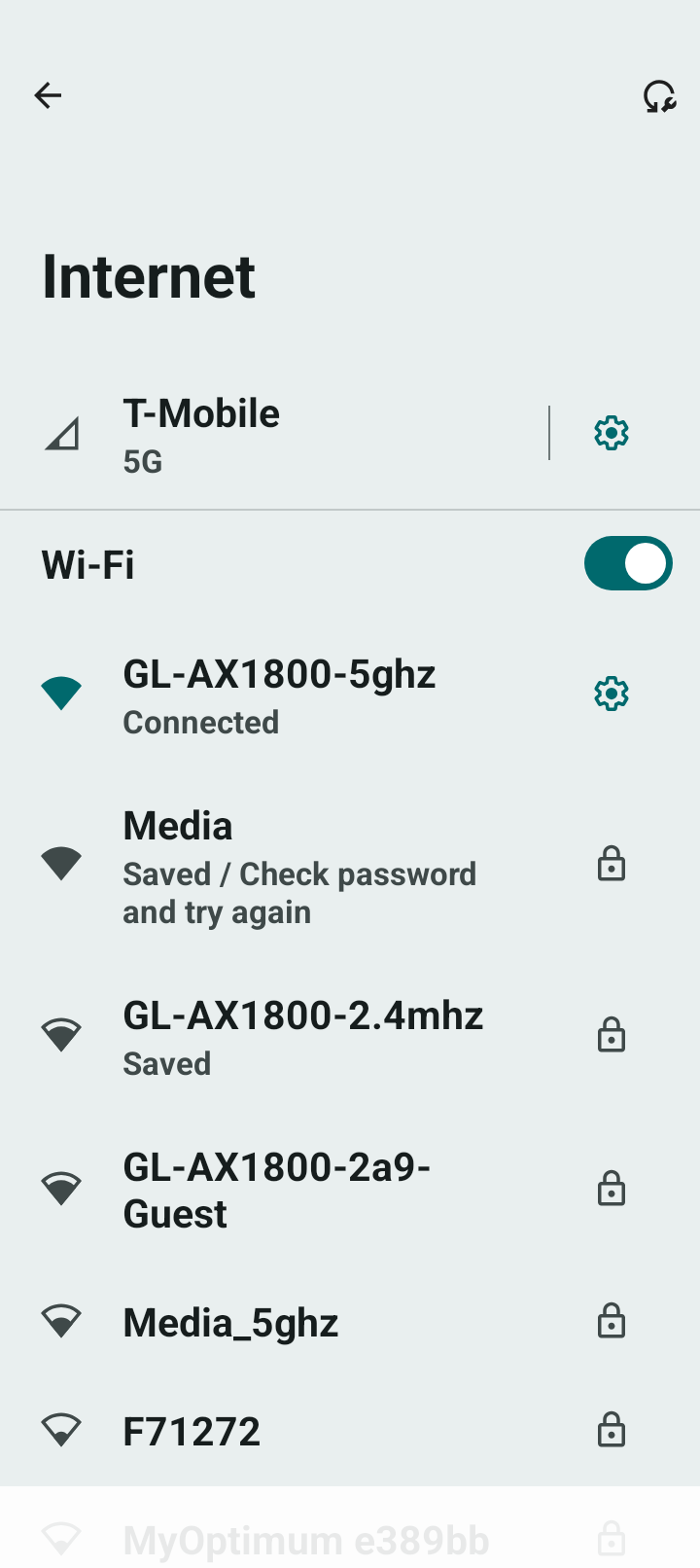Go back from the Internet settings
Image resolution: width=700 pixels, height=1568 pixels.
pos(48,95)
